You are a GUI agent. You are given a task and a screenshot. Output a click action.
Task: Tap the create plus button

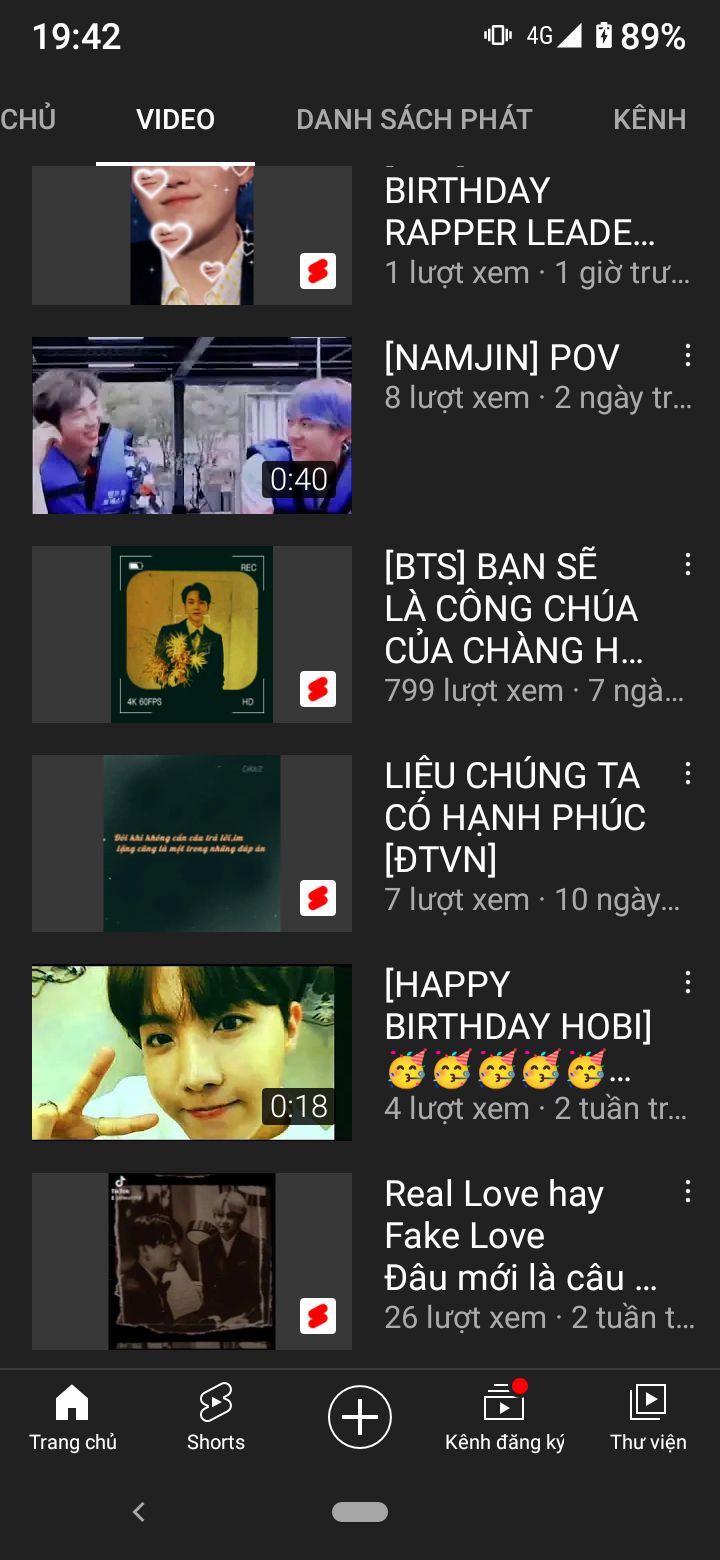[360, 1417]
